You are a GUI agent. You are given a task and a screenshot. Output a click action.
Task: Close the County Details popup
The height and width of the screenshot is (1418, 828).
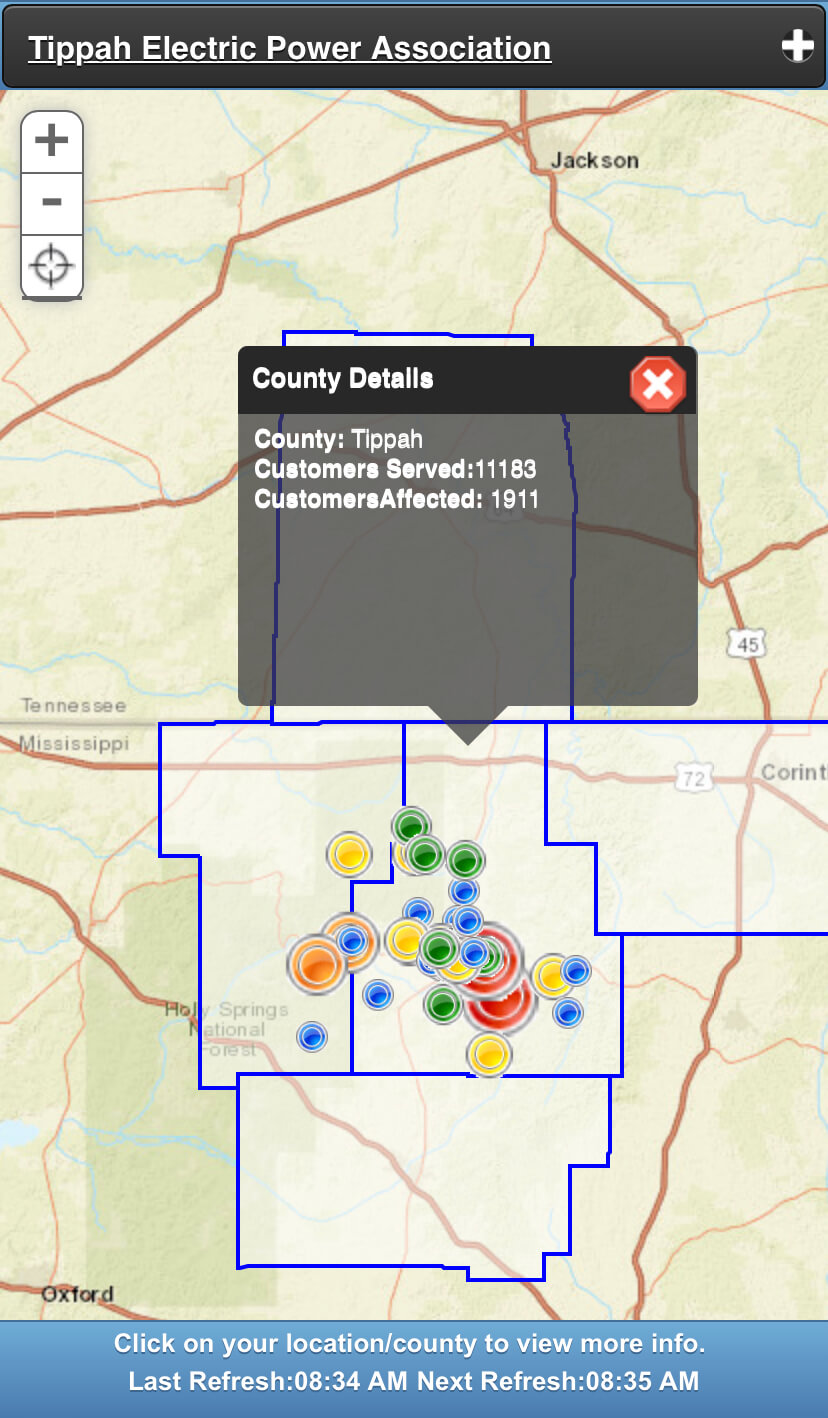click(x=658, y=383)
